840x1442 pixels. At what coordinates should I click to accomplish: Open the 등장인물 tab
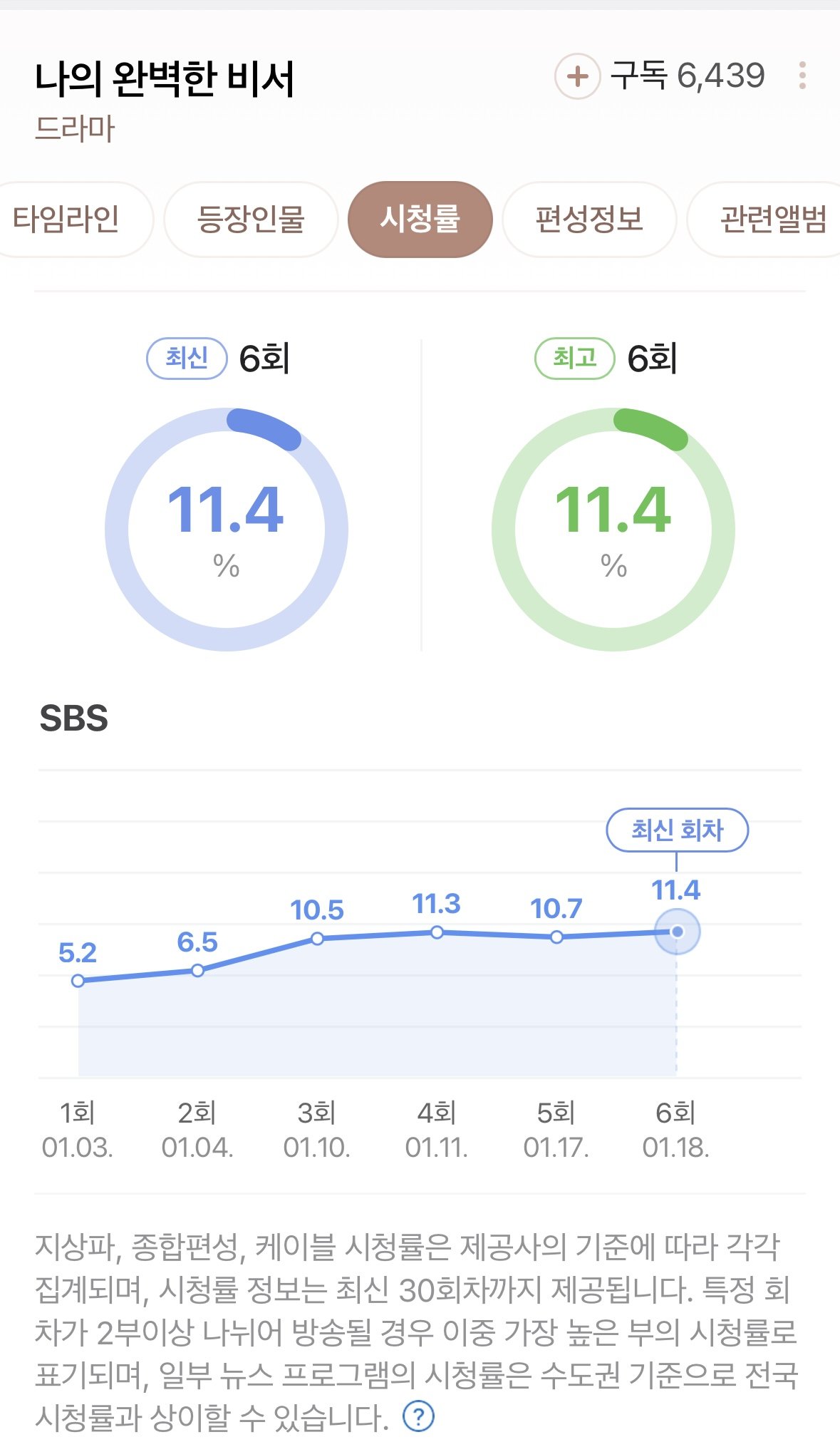pos(251,219)
